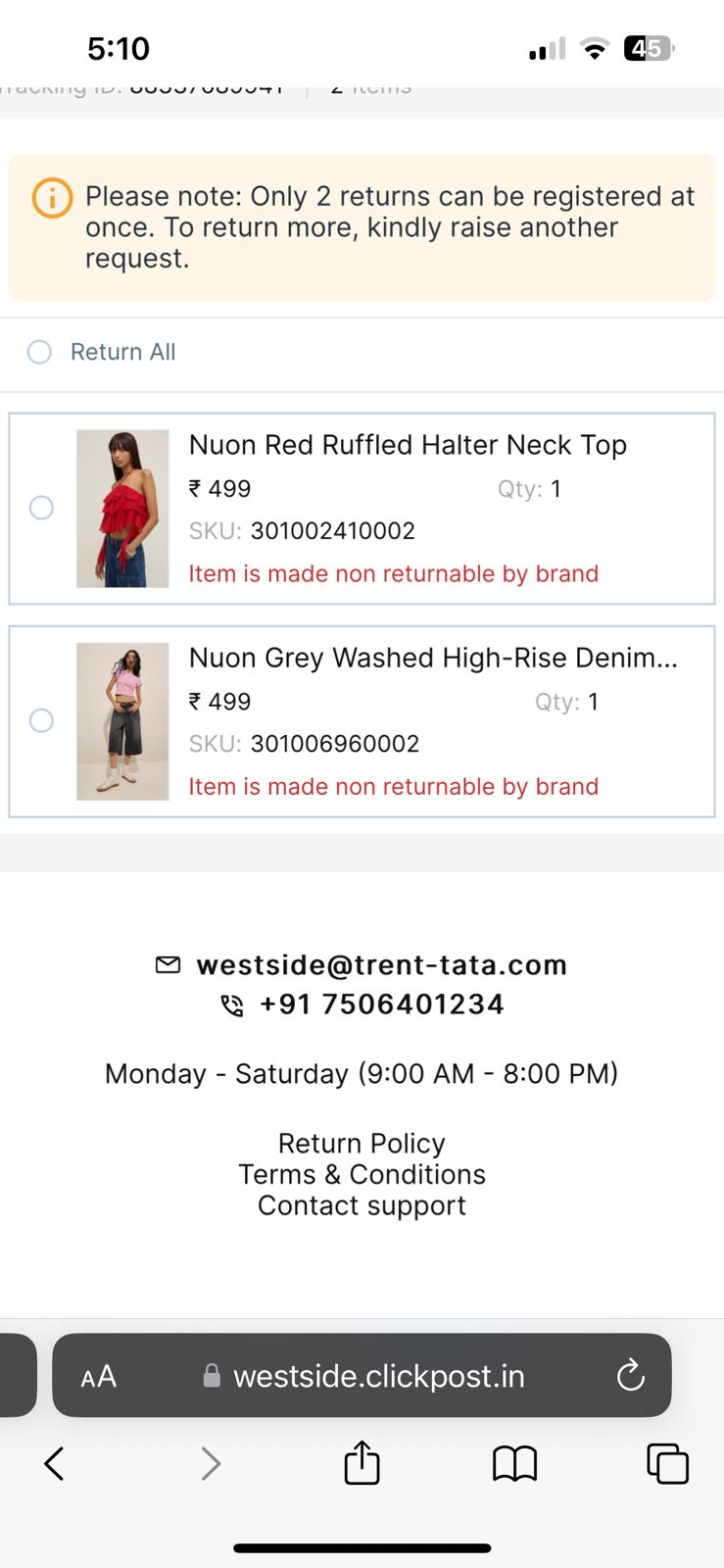Show all open Safari tabs
Viewport: 724px width, 1568px height.
tap(667, 1464)
